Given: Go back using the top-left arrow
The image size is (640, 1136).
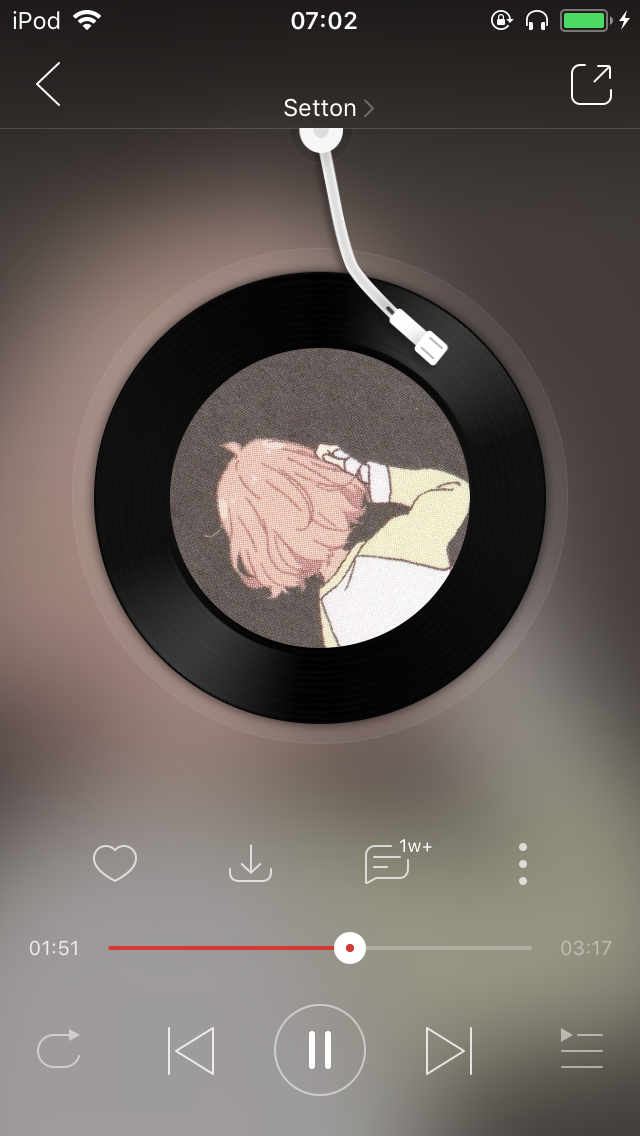Looking at the screenshot, I should point(48,84).
